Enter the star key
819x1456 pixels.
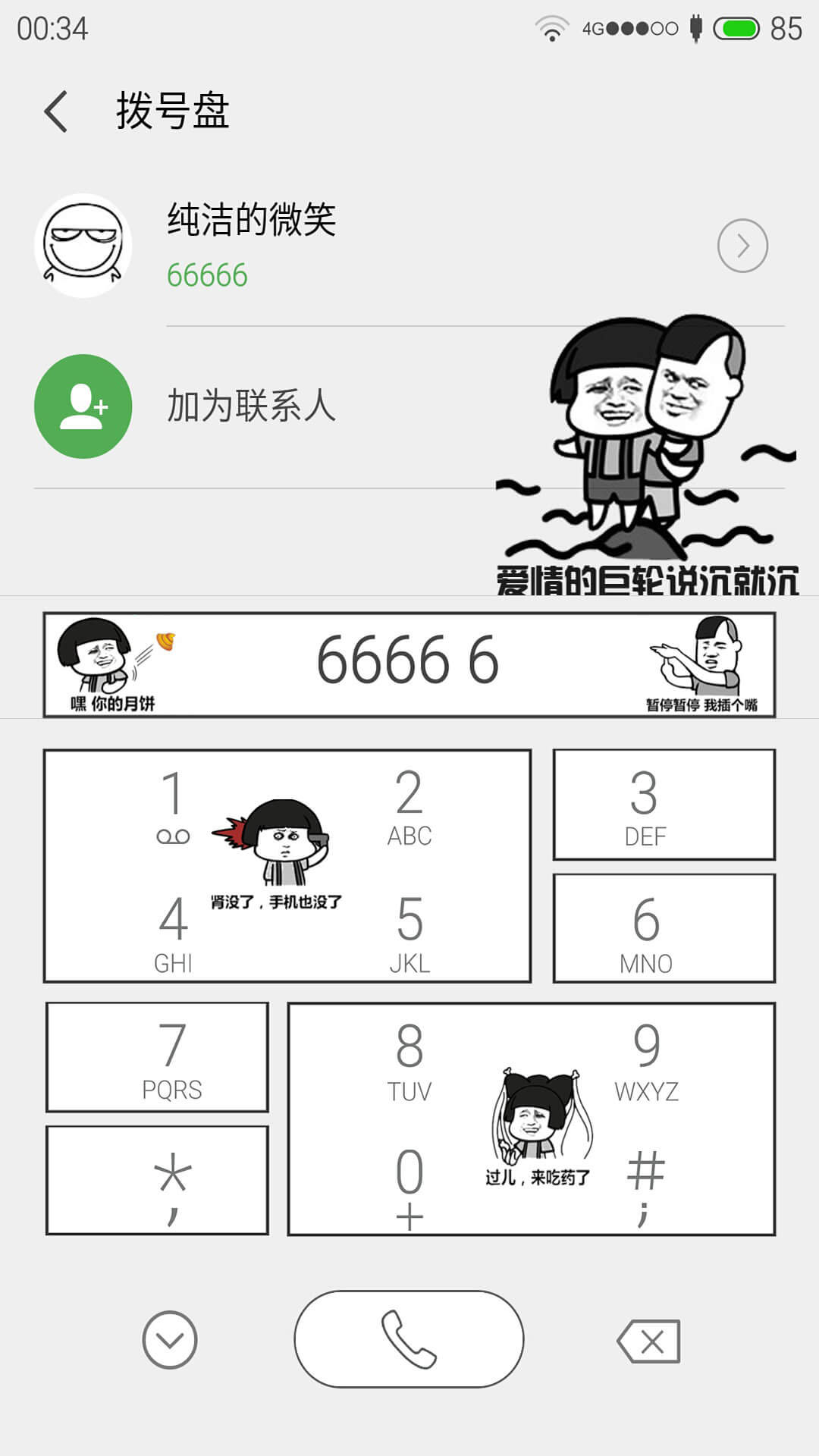click(157, 1181)
